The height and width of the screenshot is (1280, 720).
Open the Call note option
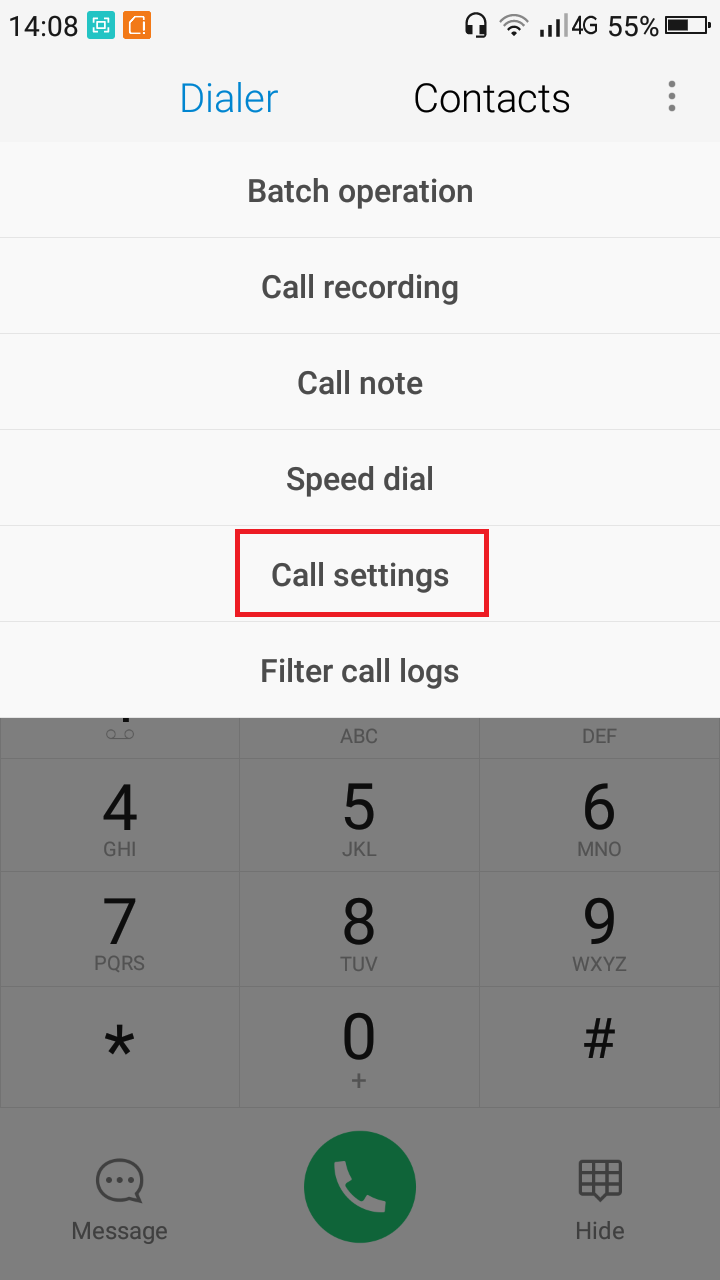360,383
